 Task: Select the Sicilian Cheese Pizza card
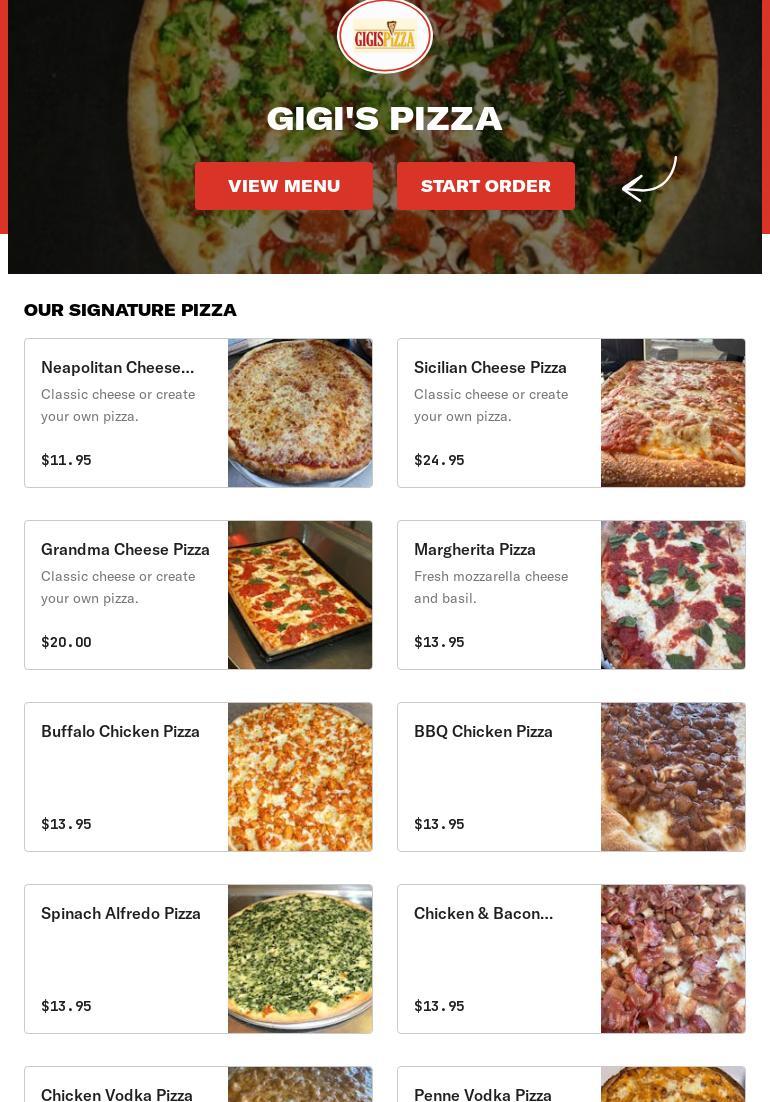click(571, 413)
